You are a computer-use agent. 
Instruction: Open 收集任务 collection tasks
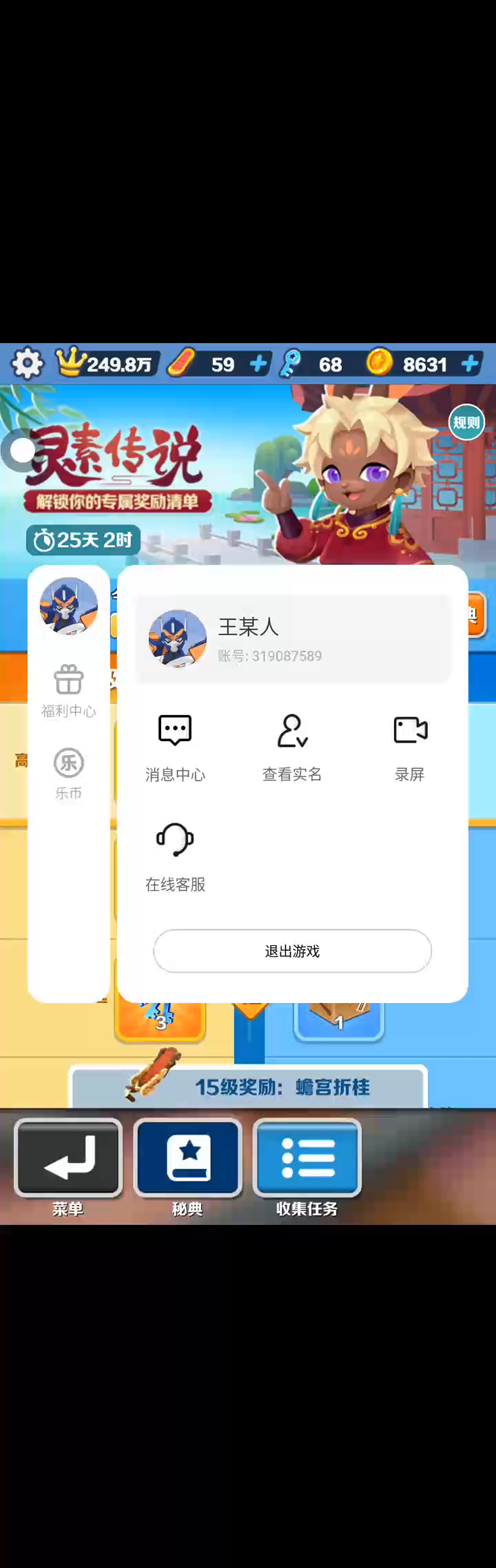click(x=307, y=1167)
